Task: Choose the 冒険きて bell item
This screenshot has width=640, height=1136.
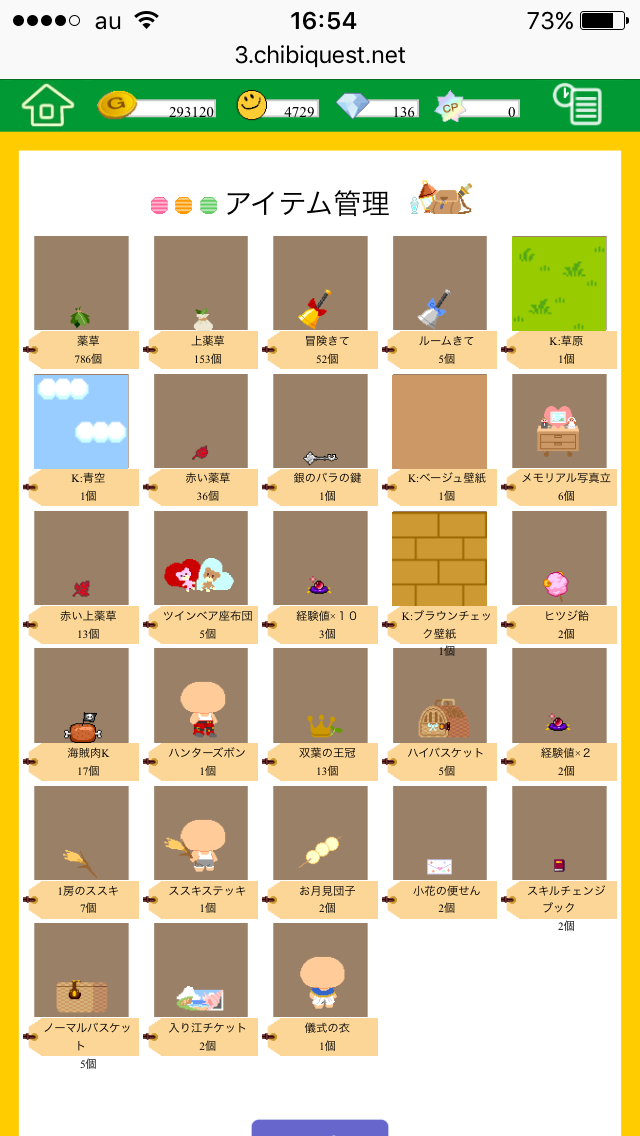Action: tap(320, 283)
